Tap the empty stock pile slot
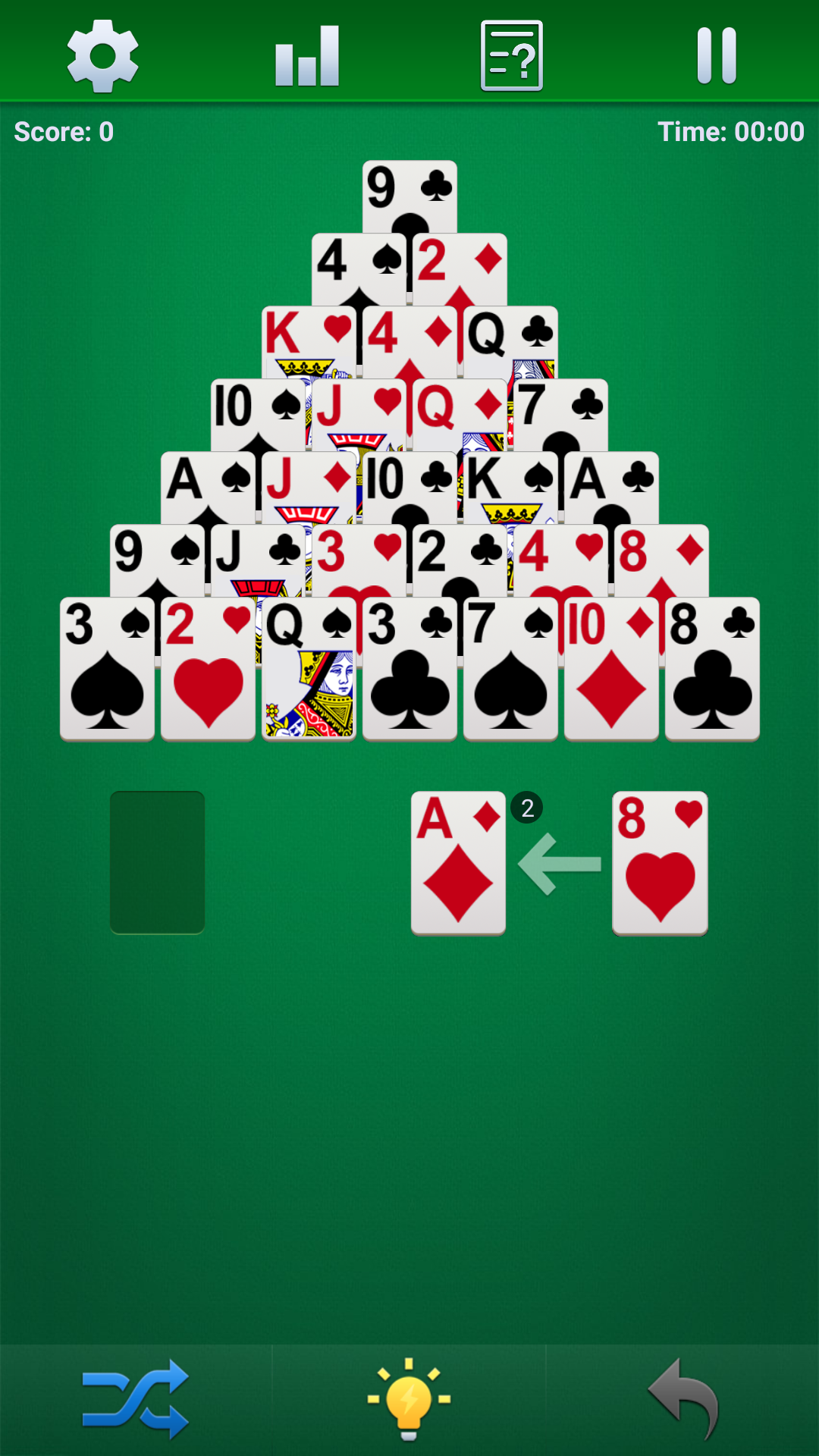 point(158,861)
